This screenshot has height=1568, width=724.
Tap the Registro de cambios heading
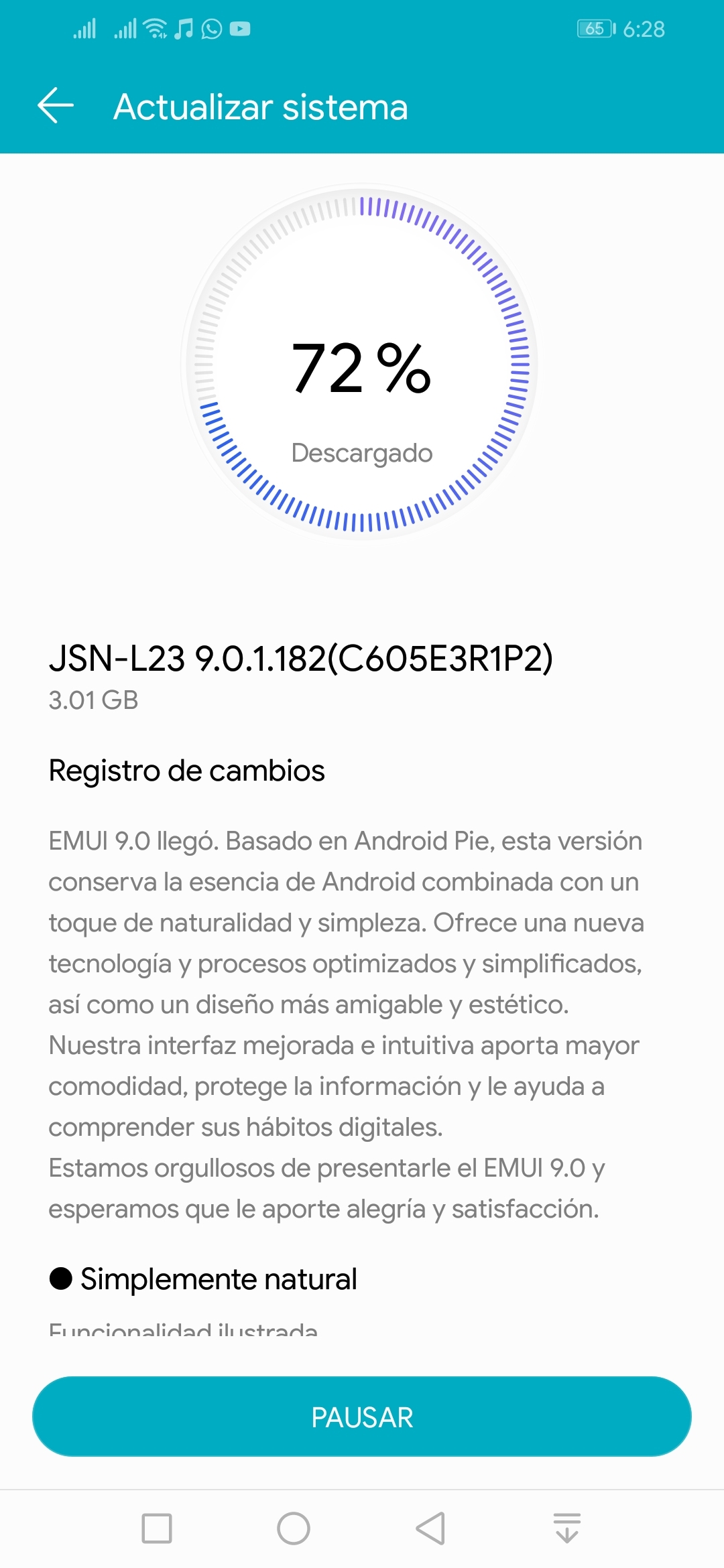pos(186,771)
